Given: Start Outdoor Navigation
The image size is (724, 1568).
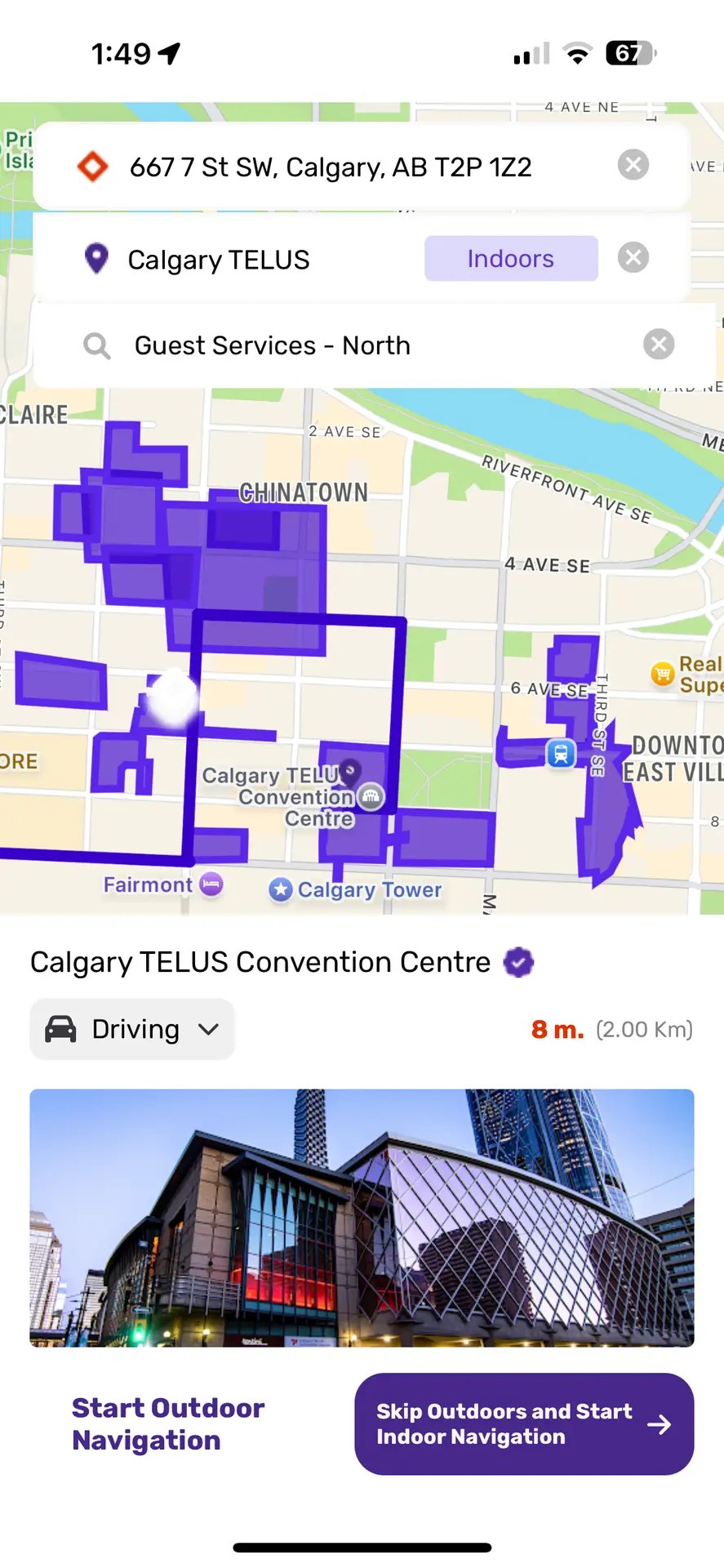Looking at the screenshot, I should coord(168,1423).
